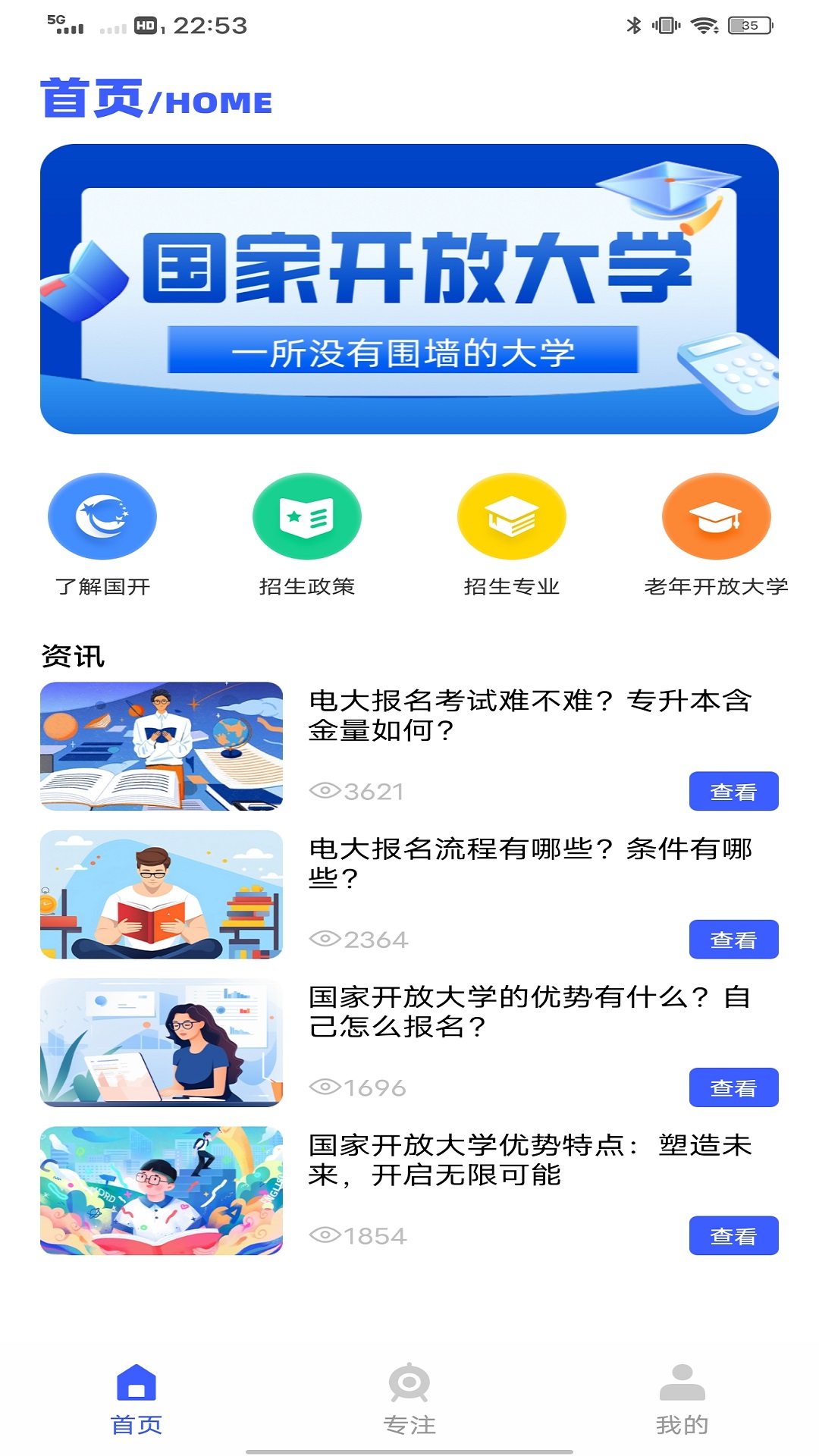The width and height of the screenshot is (819, 1456).
Task: Open the 了解国开 icon
Action: click(x=102, y=515)
